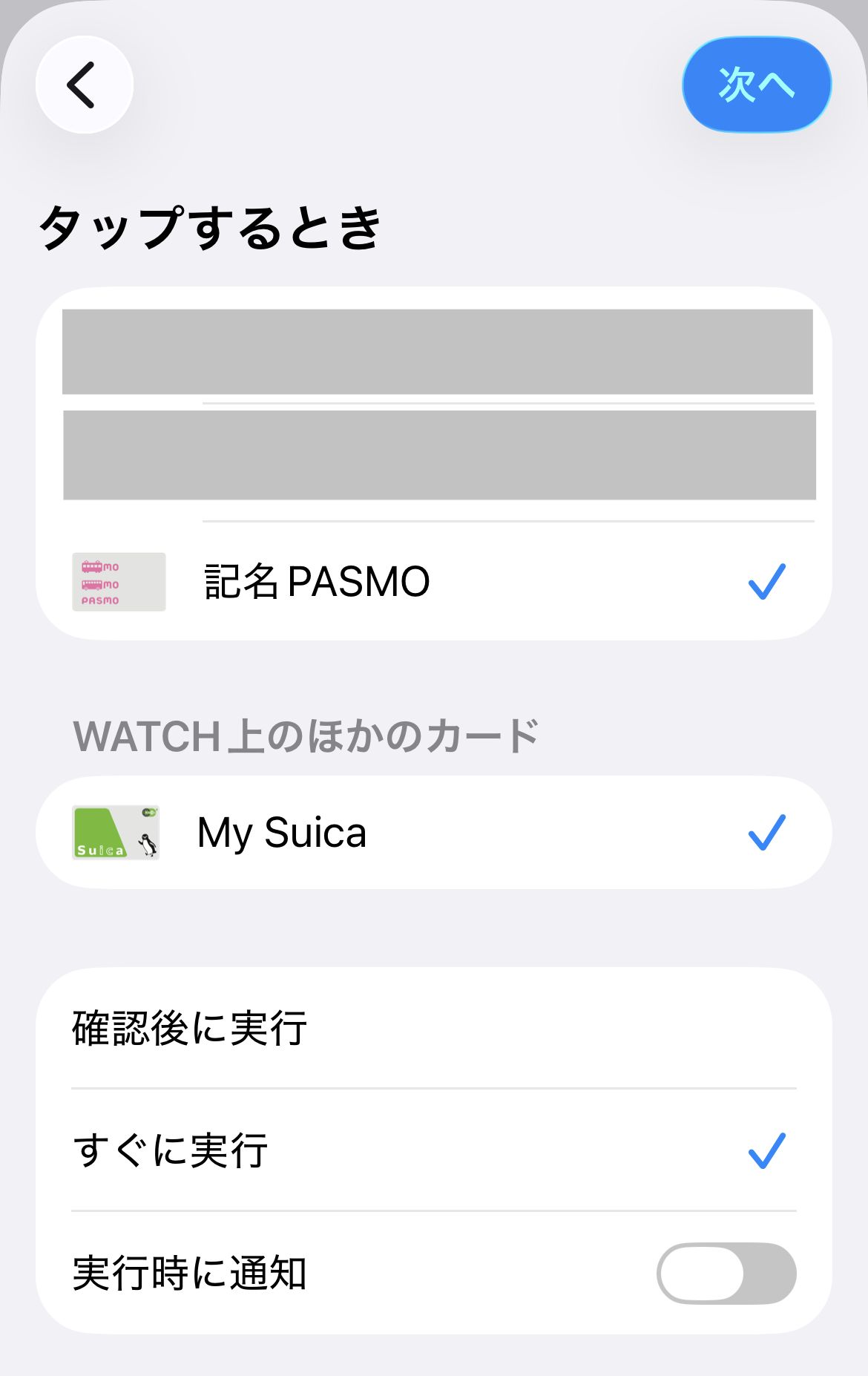Select the PASMO card thumbnail icon
868x1376 pixels.
point(119,582)
